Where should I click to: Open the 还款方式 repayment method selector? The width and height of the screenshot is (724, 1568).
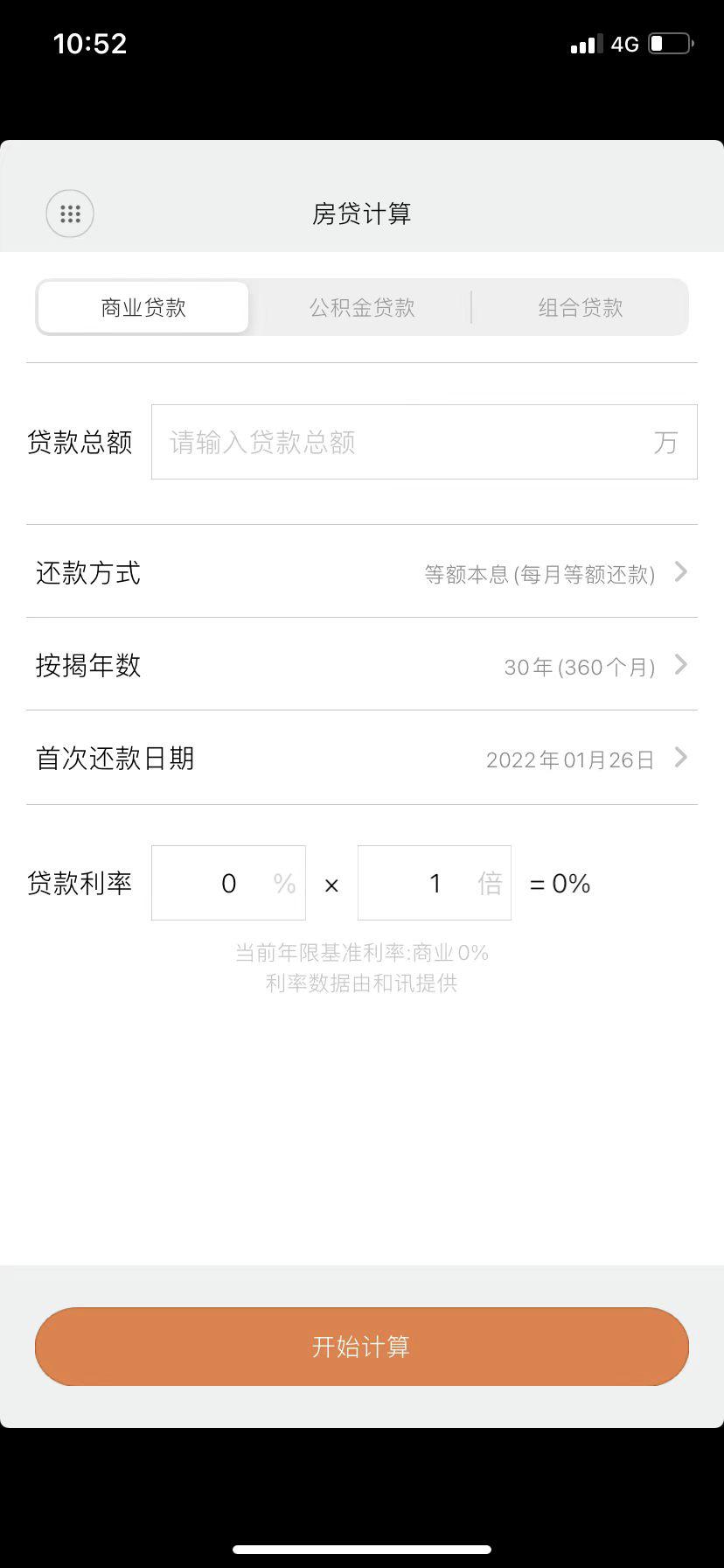click(x=362, y=573)
